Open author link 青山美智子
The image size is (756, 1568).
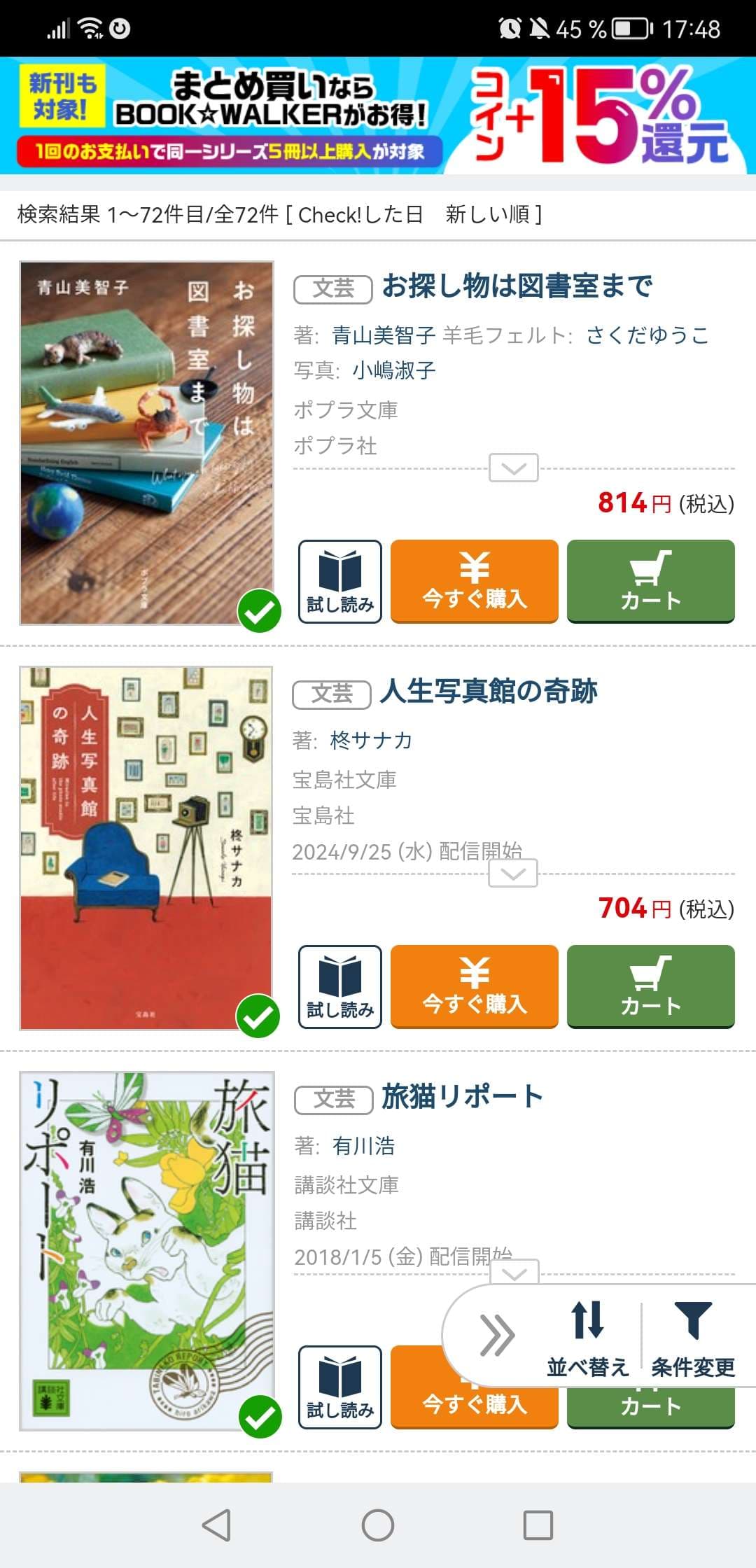383,335
